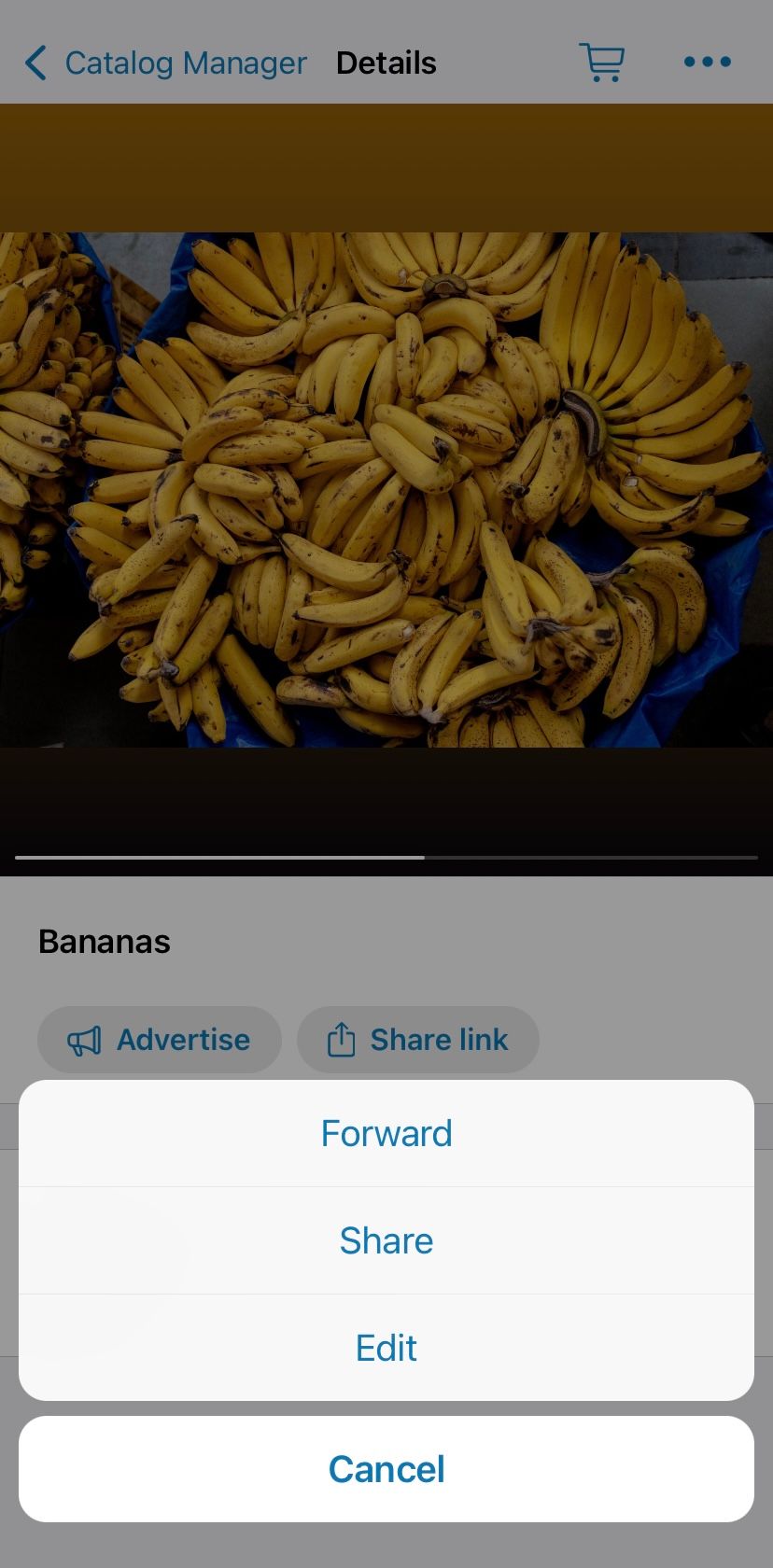Image resolution: width=773 pixels, height=1568 pixels.
Task: Dismiss the sheet with Cancel
Action: point(386,1469)
